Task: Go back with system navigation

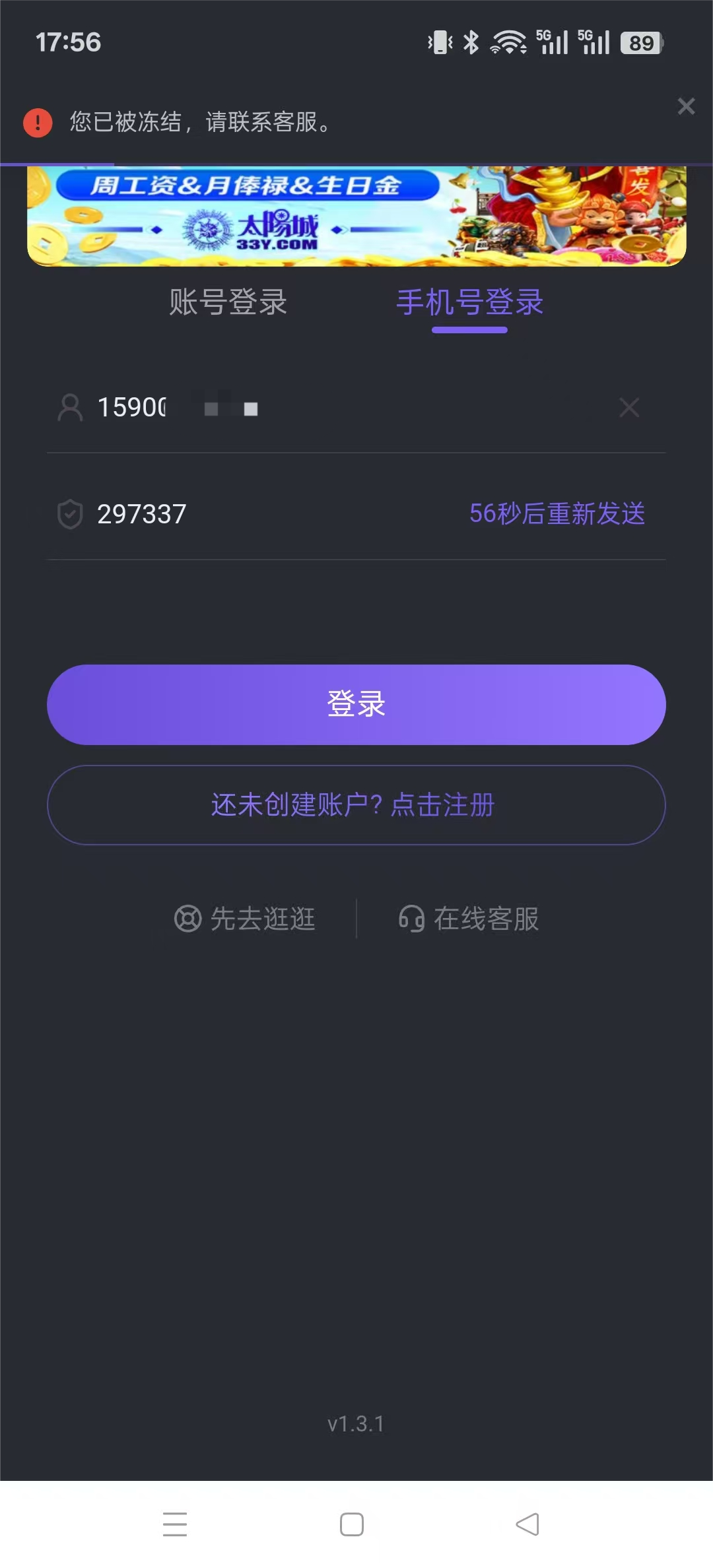Action: coord(527,1524)
